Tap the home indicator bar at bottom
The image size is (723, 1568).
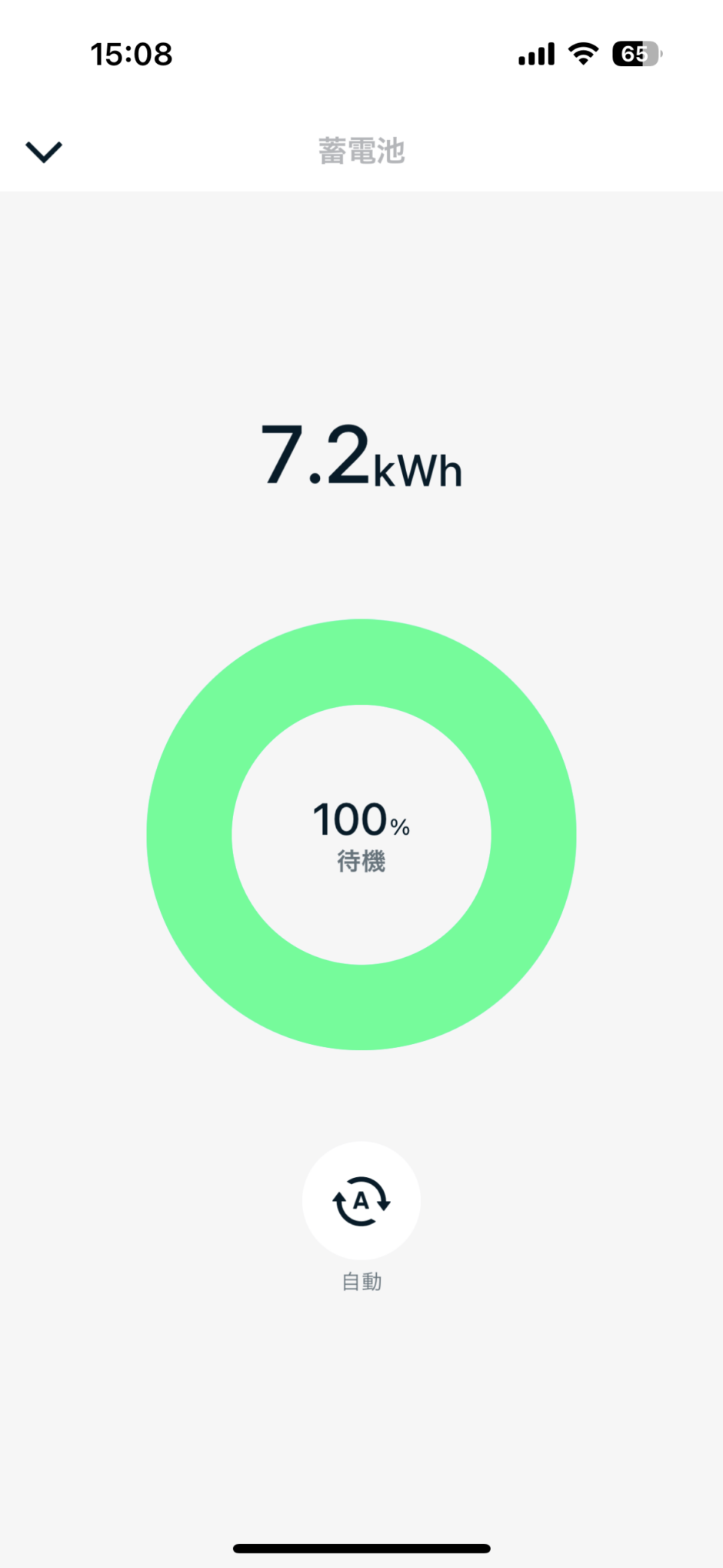[x=361, y=1549]
